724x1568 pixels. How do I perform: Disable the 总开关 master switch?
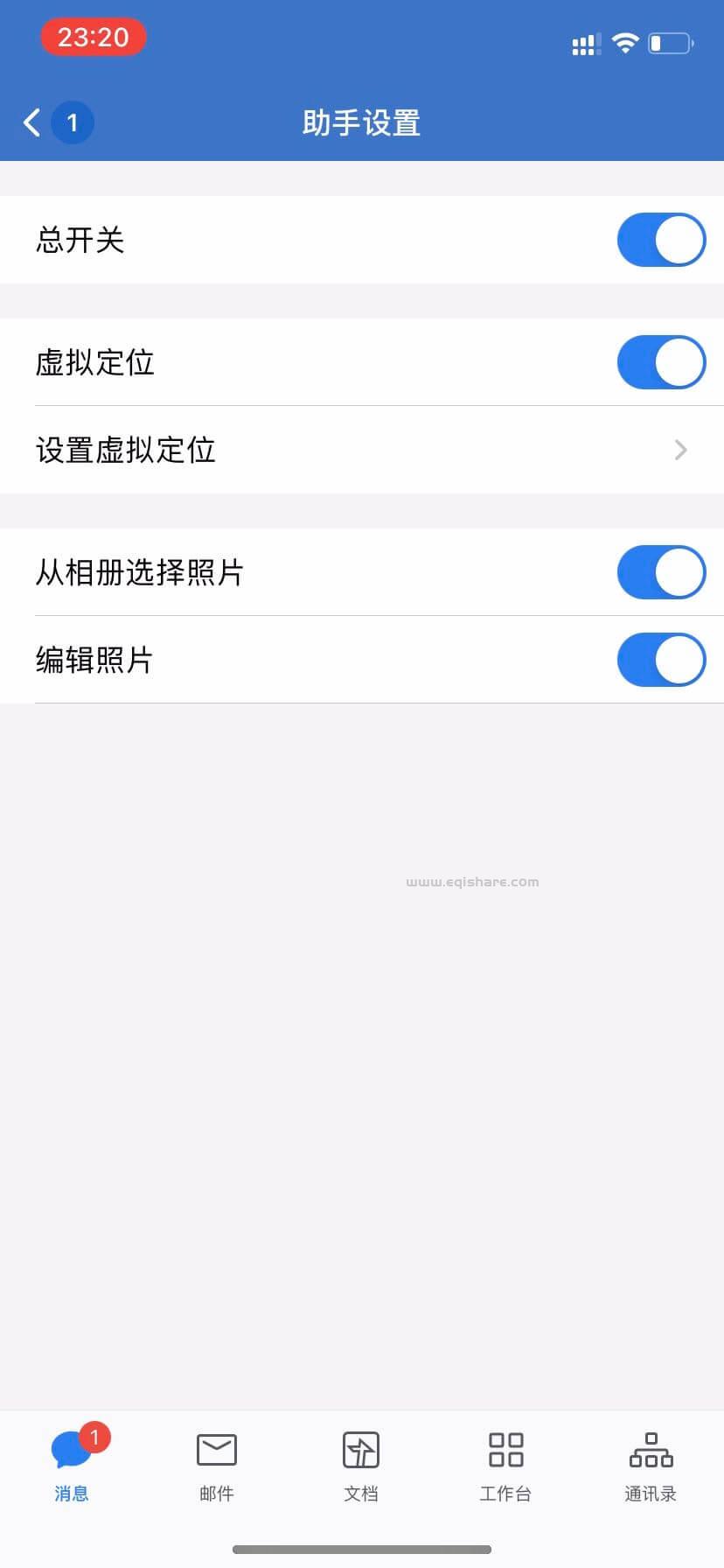[x=661, y=239]
